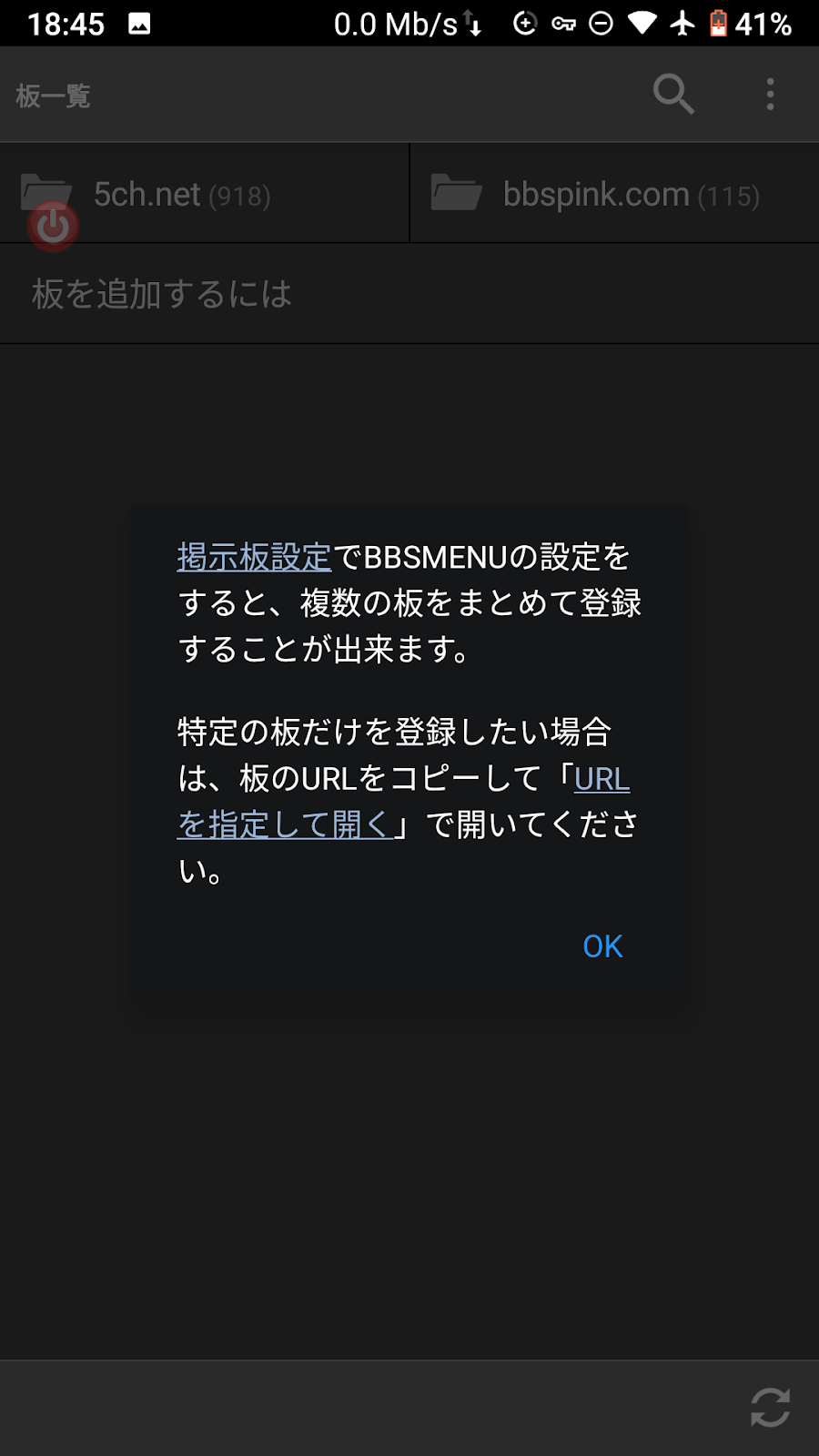
Task: Tap the refresh icon in bottom bar
Action: [770, 1408]
